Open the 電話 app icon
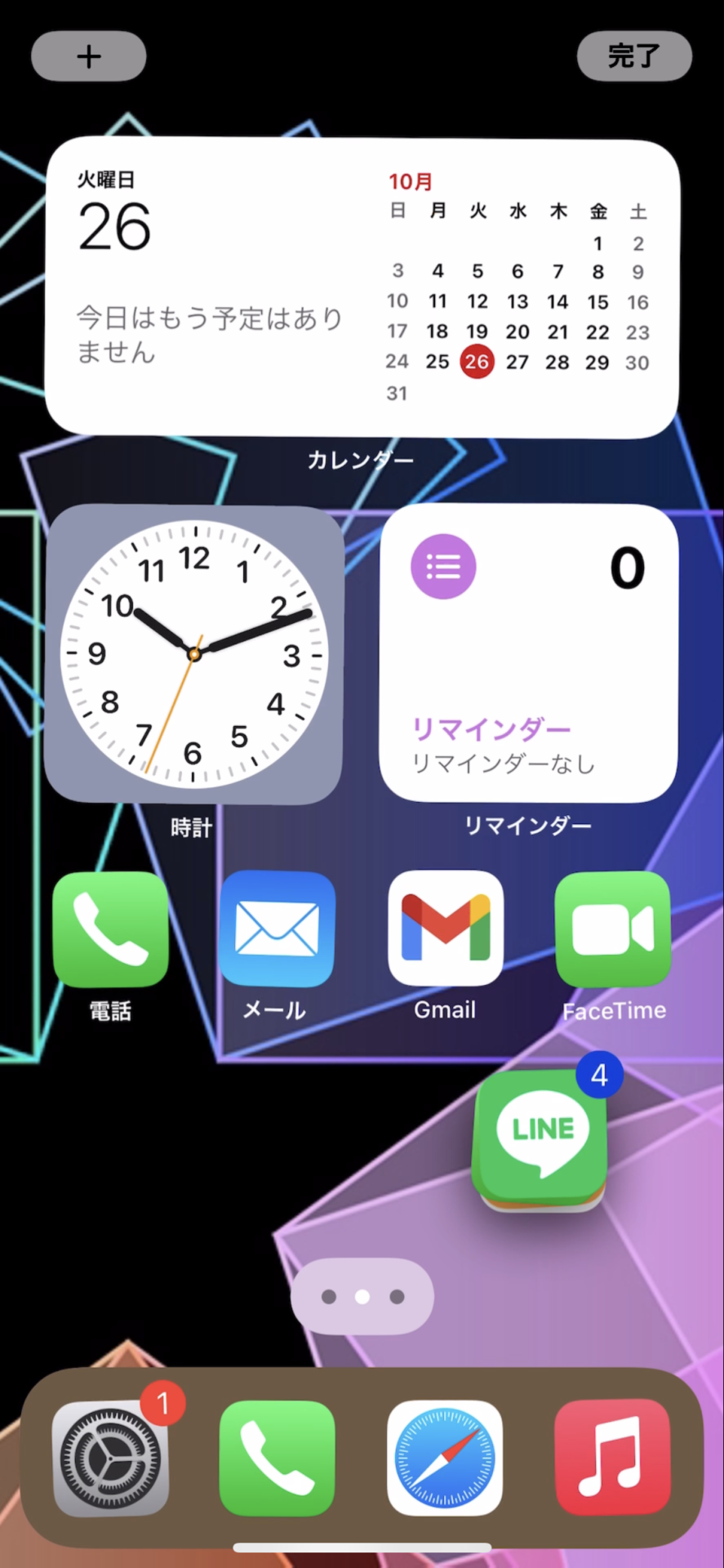The height and width of the screenshot is (1568, 724). pyautogui.click(x=110, y=929)
